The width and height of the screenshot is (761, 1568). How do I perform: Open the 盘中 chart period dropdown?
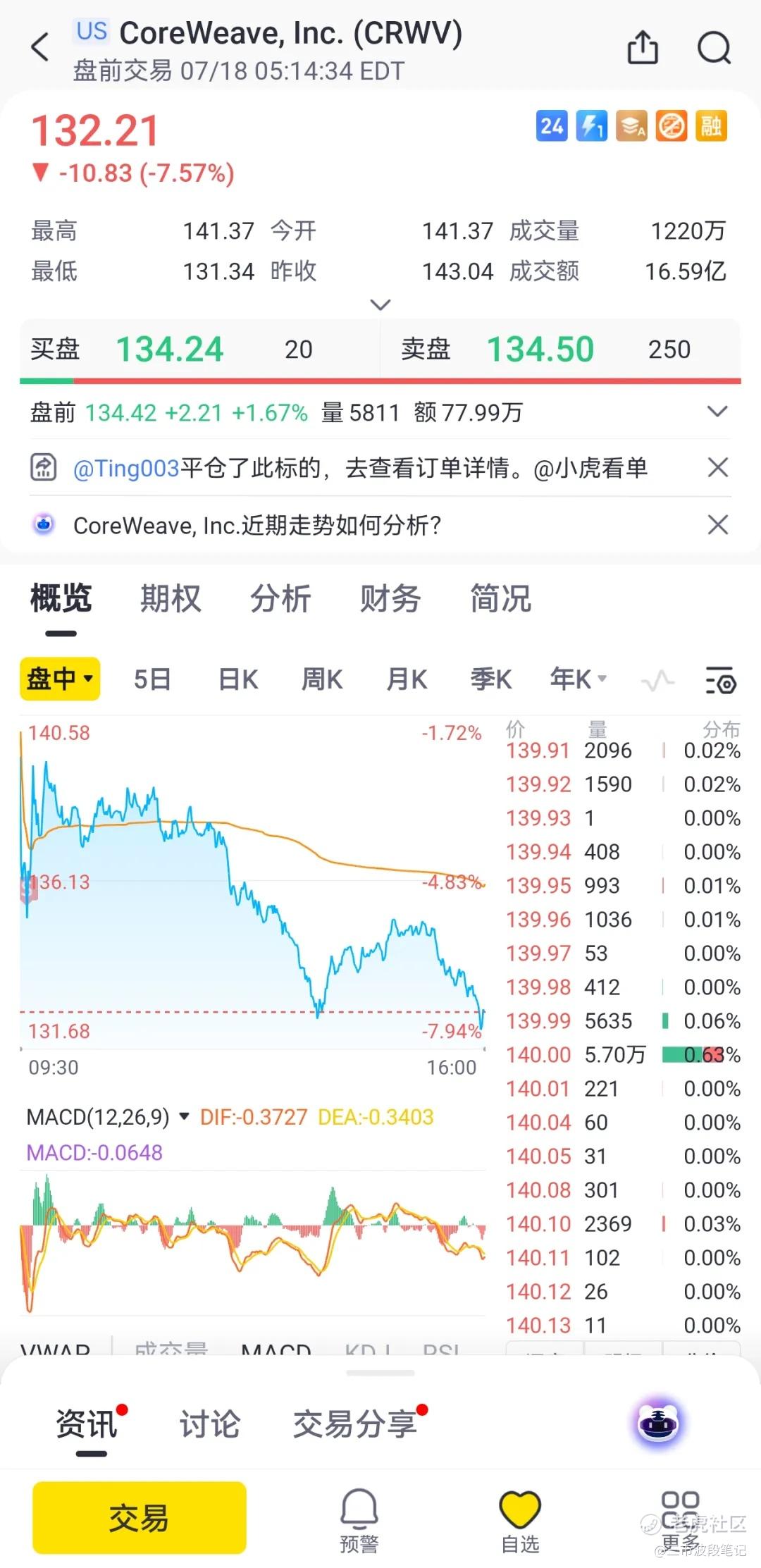[x=60, y=679]
